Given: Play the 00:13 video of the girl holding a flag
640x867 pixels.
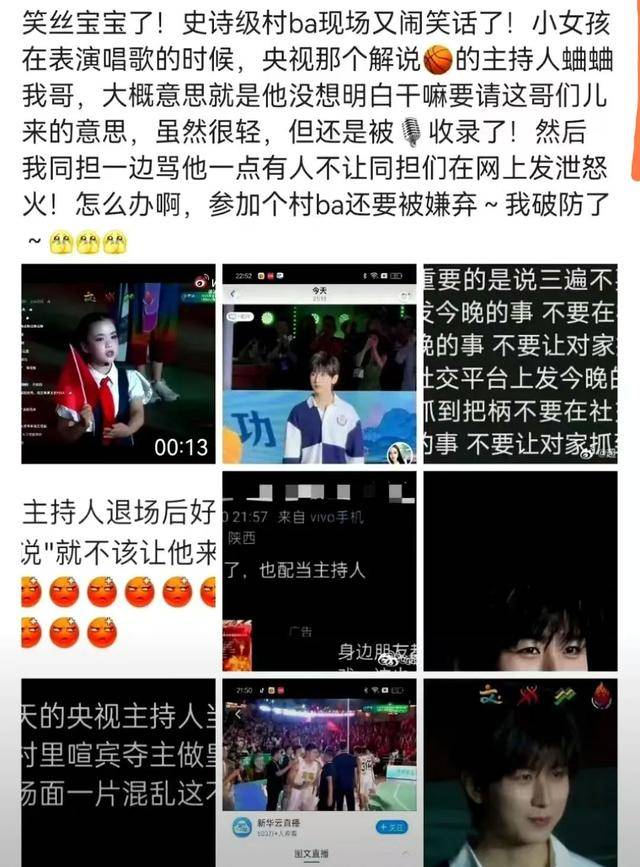Looking at the screenshot, I should click(118, 364).
